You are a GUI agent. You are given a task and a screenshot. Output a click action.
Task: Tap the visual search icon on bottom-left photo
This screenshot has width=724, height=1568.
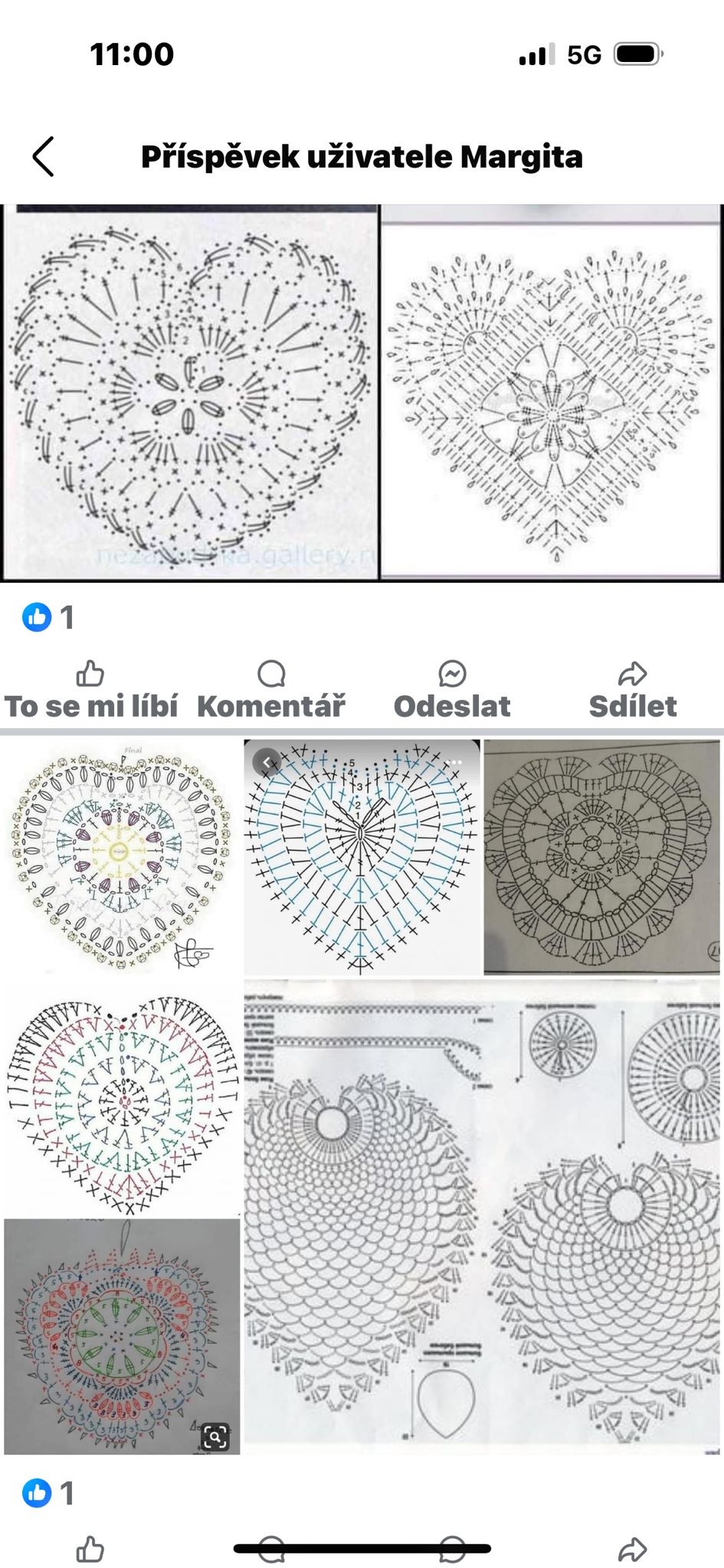click(215, 1437)
